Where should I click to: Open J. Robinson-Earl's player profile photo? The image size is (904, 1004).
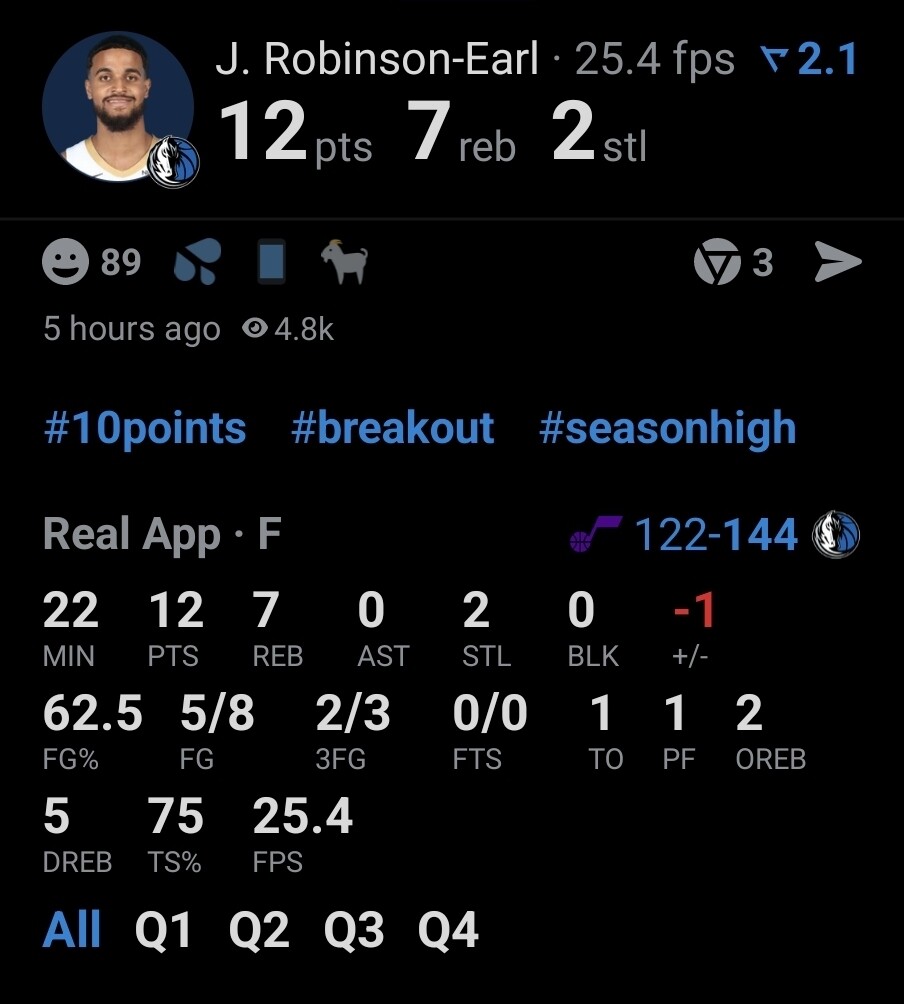(x=117, y=107)
